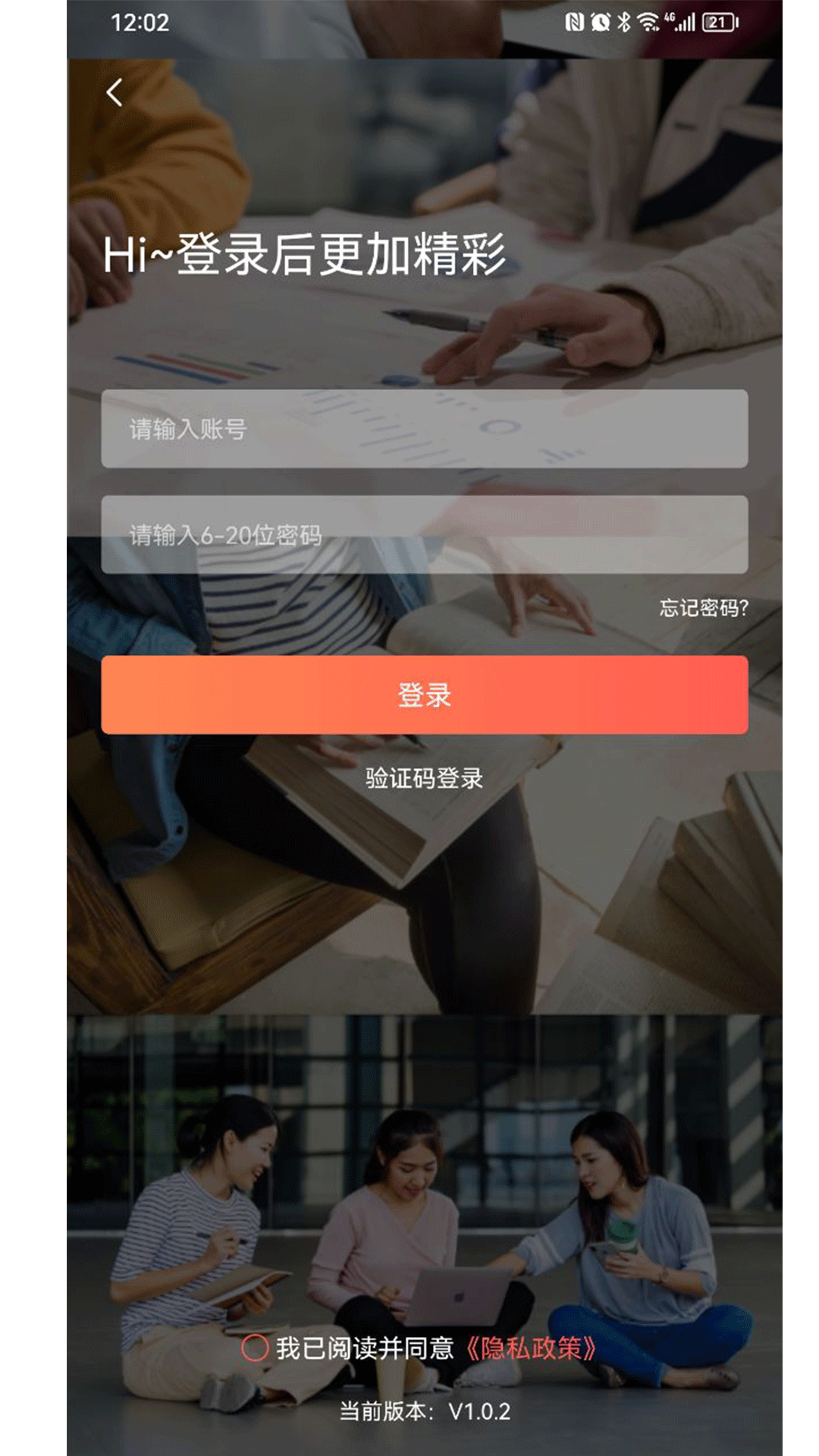Focus the 6-20 character password field
This screenshot has height=1456, width=819.
(424, 535)
